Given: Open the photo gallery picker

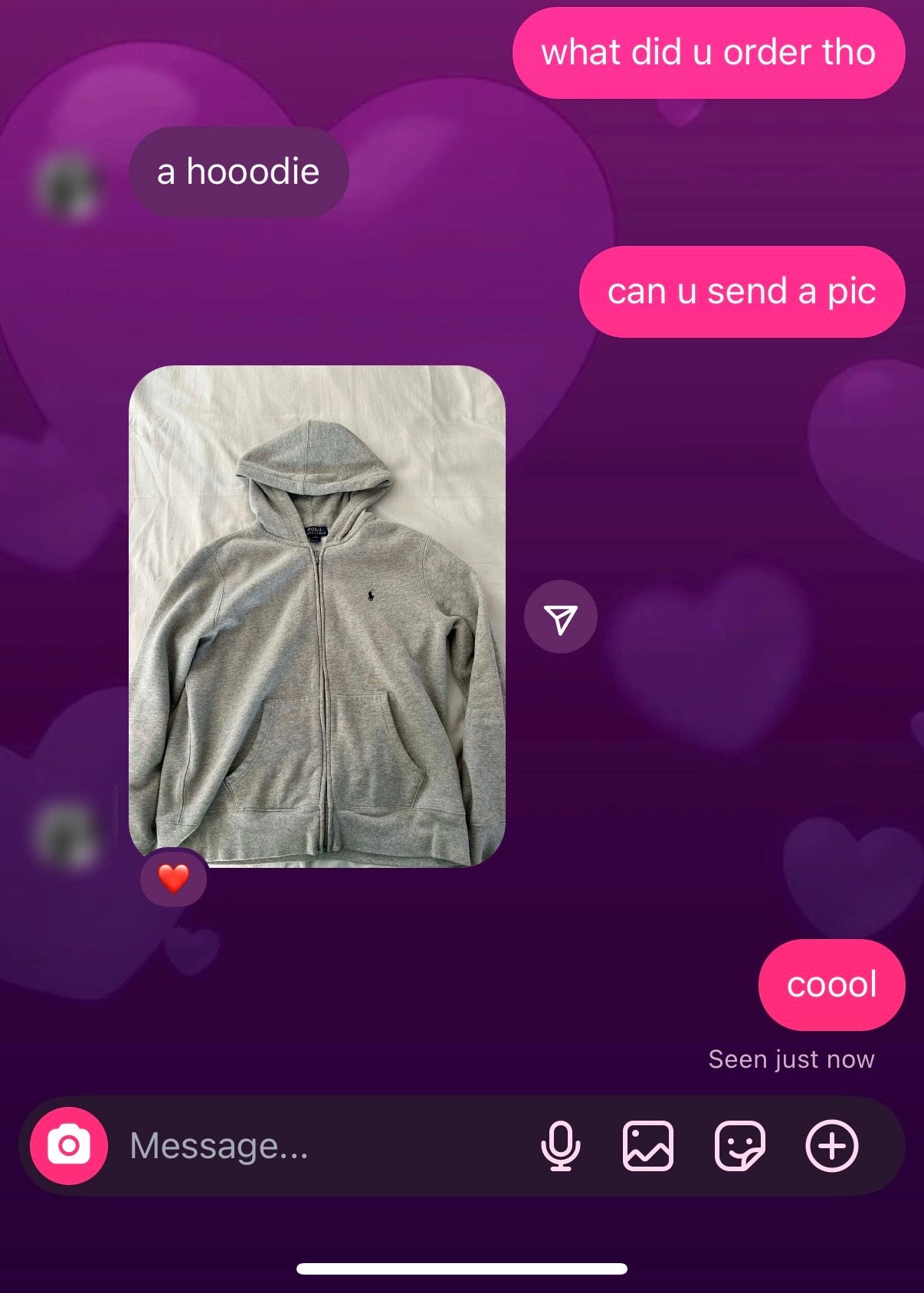Looking at the screenshot, I should (648, 1146).
